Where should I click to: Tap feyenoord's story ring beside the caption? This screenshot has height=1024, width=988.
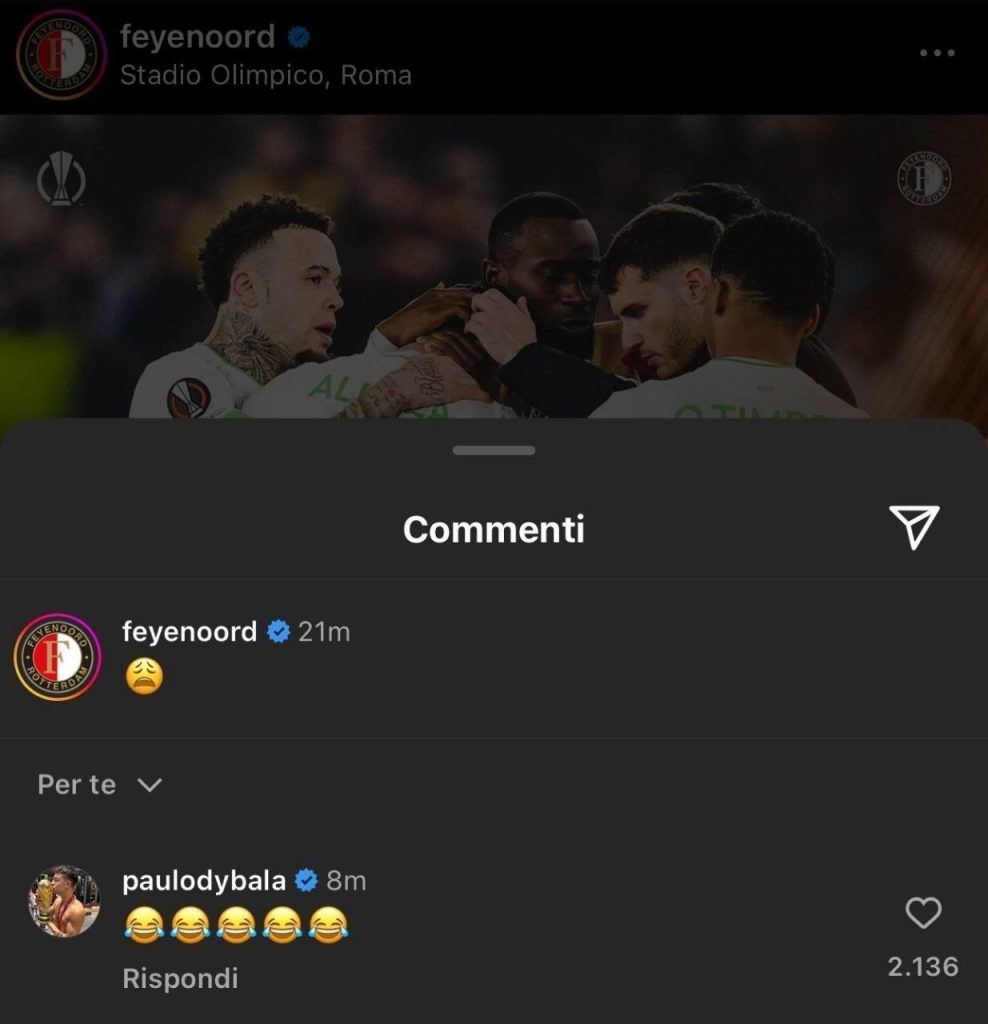pos(58,657)
